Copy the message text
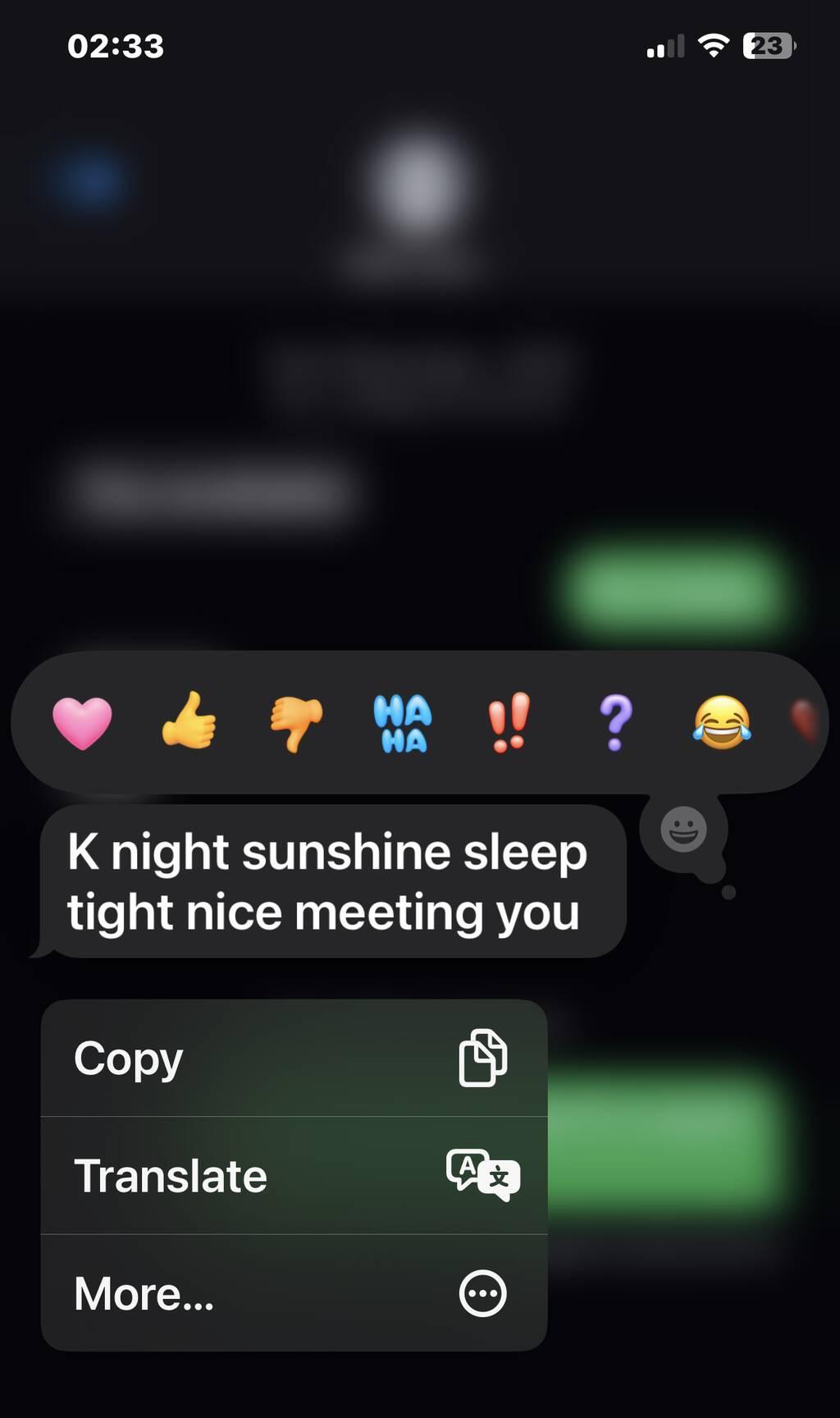 click(294, 1058)
